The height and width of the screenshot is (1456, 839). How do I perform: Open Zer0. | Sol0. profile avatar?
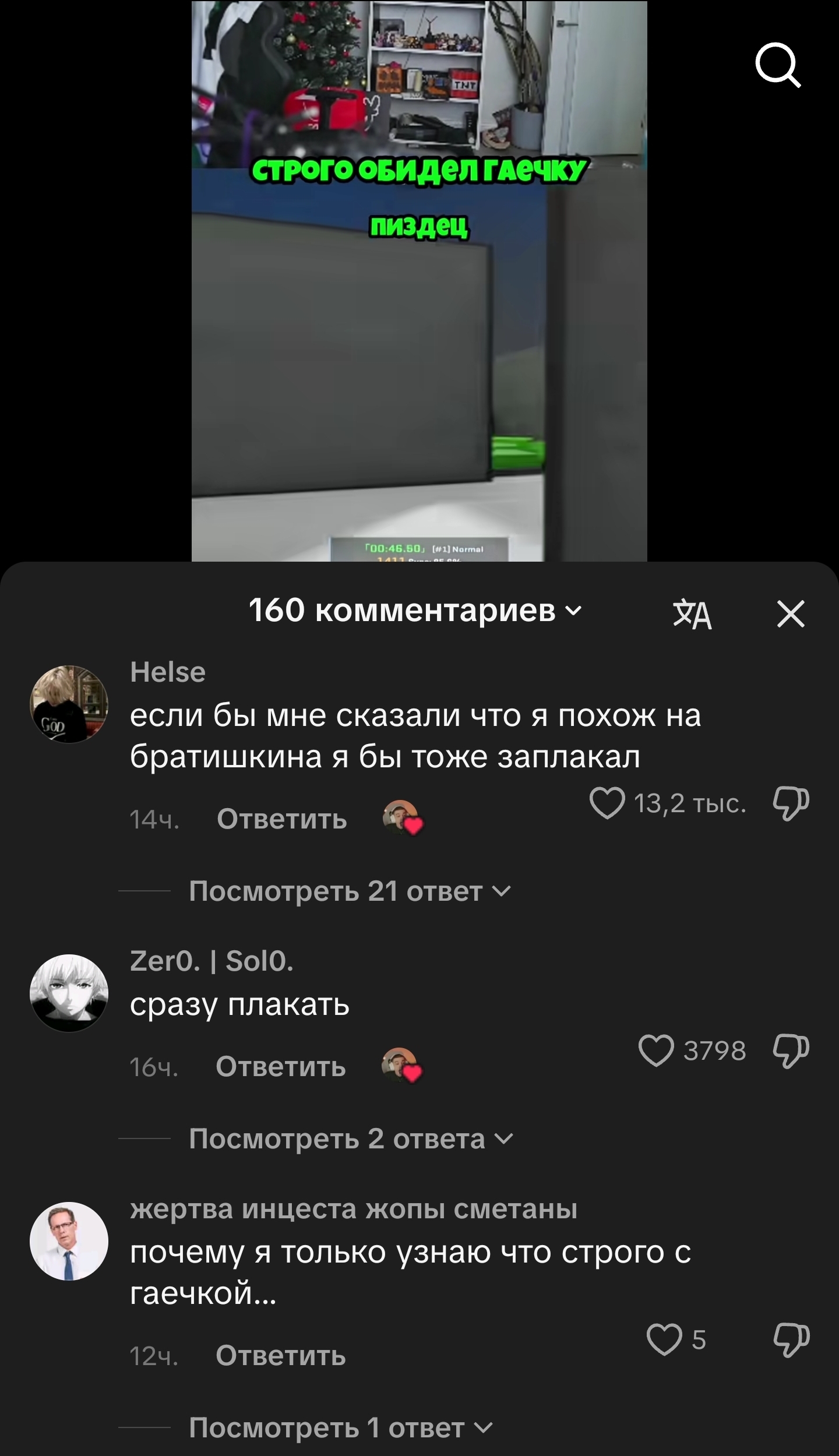pyautogui.click(x=69, y=993)
